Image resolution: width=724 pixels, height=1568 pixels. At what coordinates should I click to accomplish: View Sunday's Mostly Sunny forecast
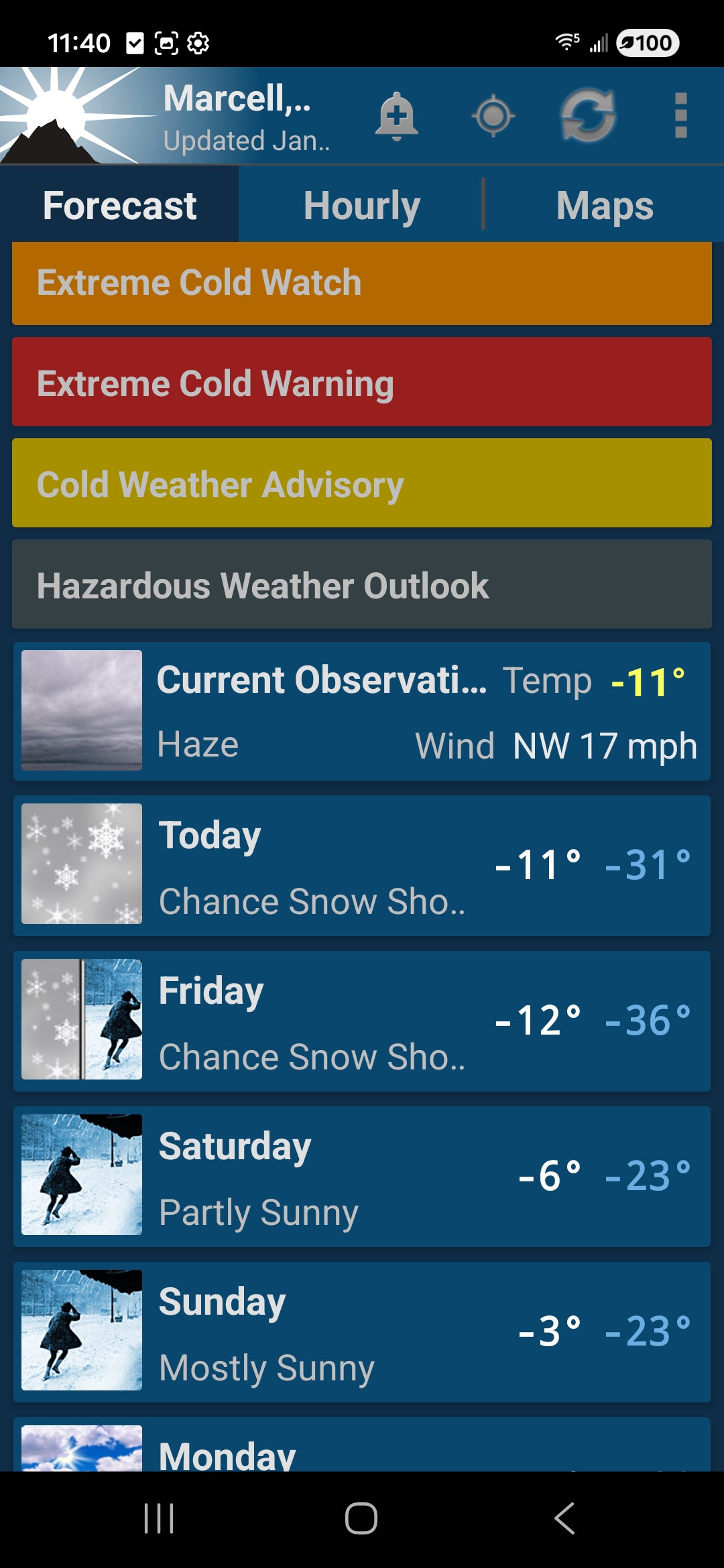point(362,1332)
